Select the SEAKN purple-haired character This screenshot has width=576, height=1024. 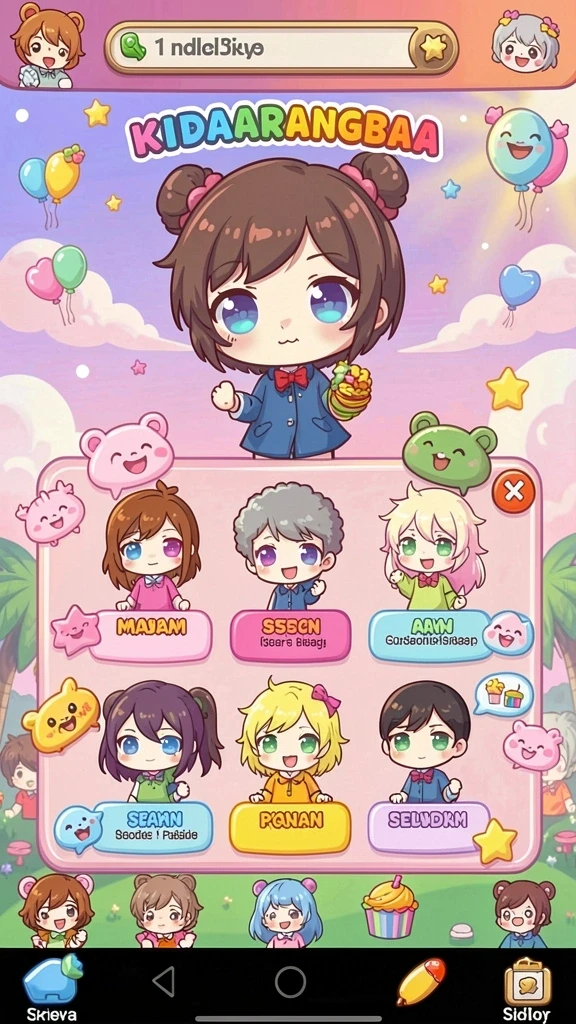point(152,827)
